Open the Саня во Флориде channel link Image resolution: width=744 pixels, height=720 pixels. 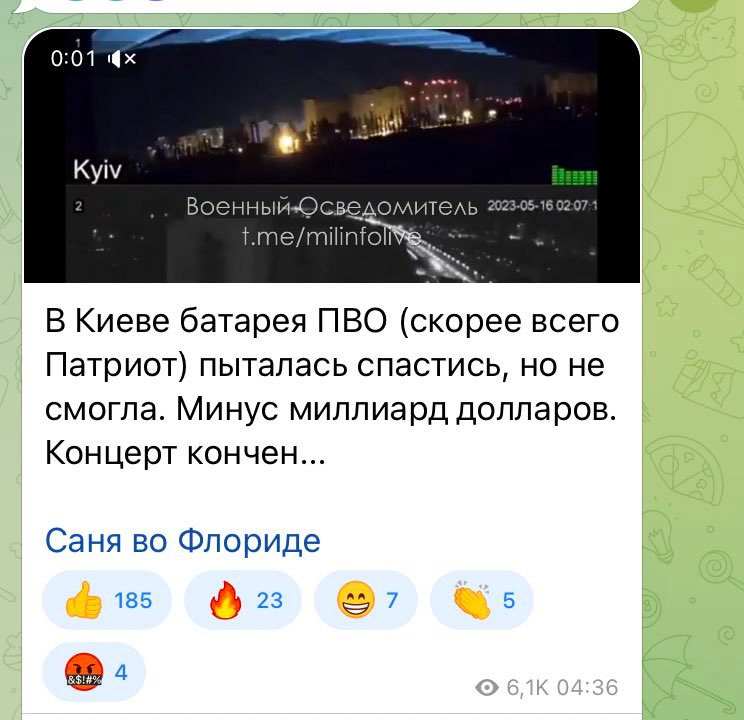point(183,541)
